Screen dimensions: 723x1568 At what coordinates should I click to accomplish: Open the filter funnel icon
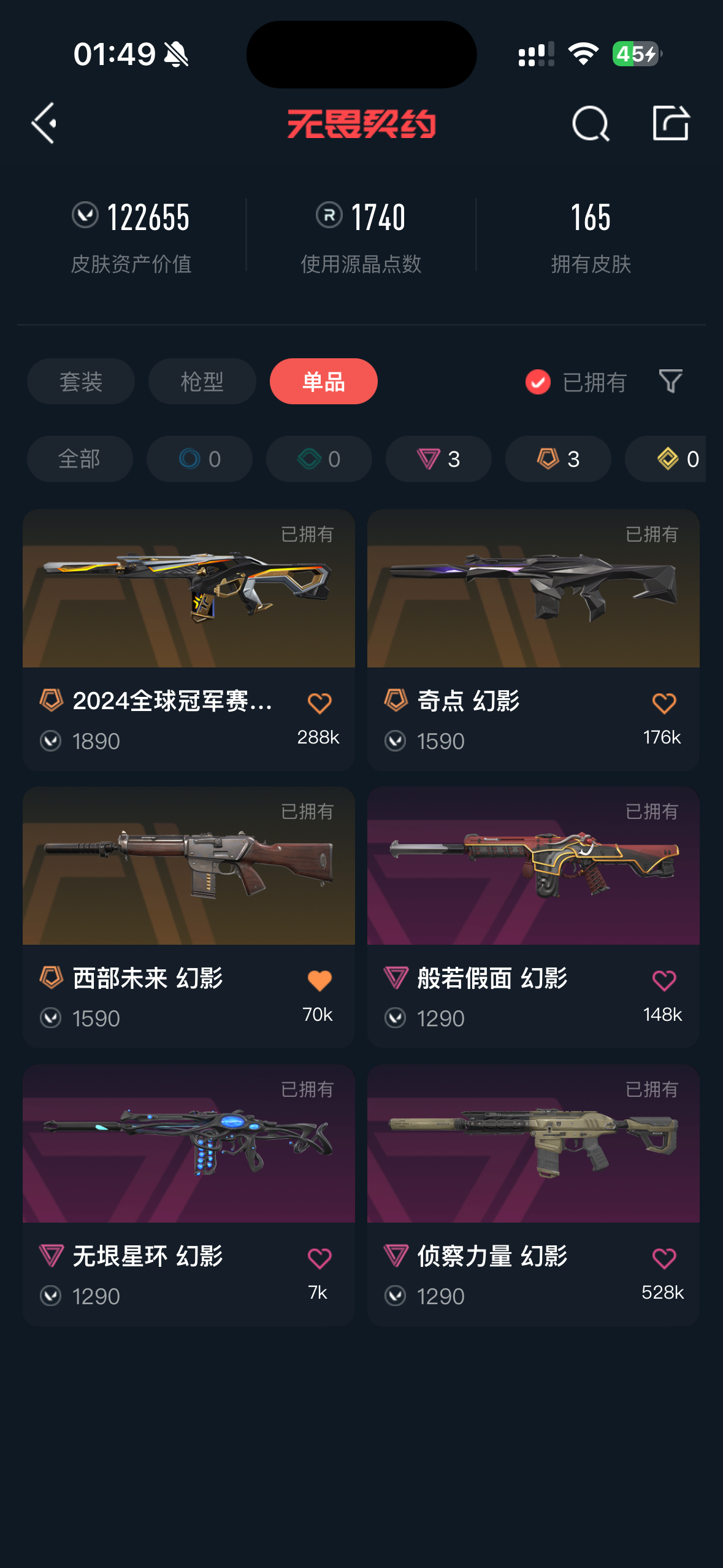click(670, 382)
